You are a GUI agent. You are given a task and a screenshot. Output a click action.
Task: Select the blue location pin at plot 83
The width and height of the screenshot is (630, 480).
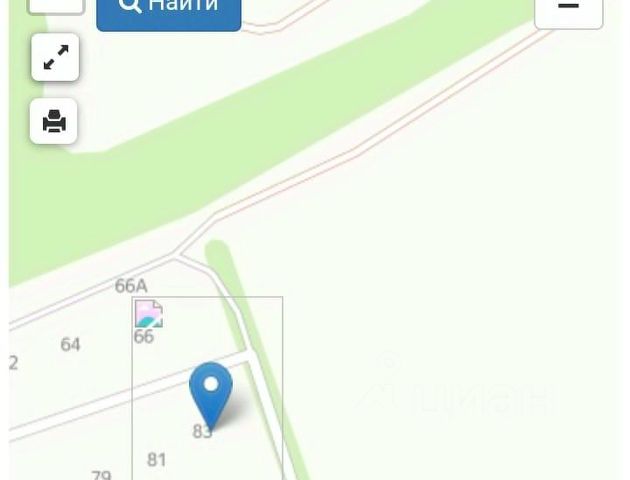(211, 390)
